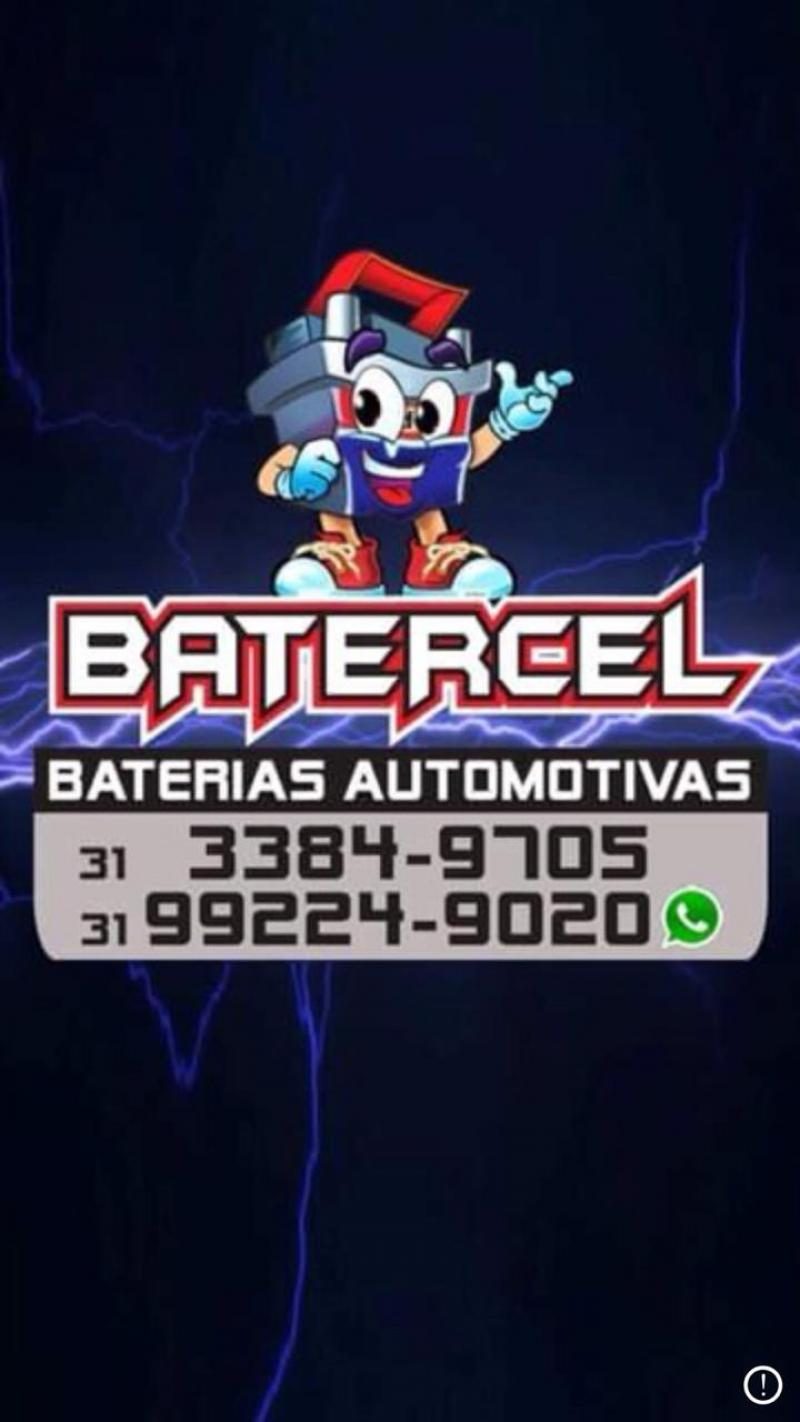The width and height of the screenshot is (800, 1422).
Task: Open the exclamation info icon
Action: [x=762, y=1384]
